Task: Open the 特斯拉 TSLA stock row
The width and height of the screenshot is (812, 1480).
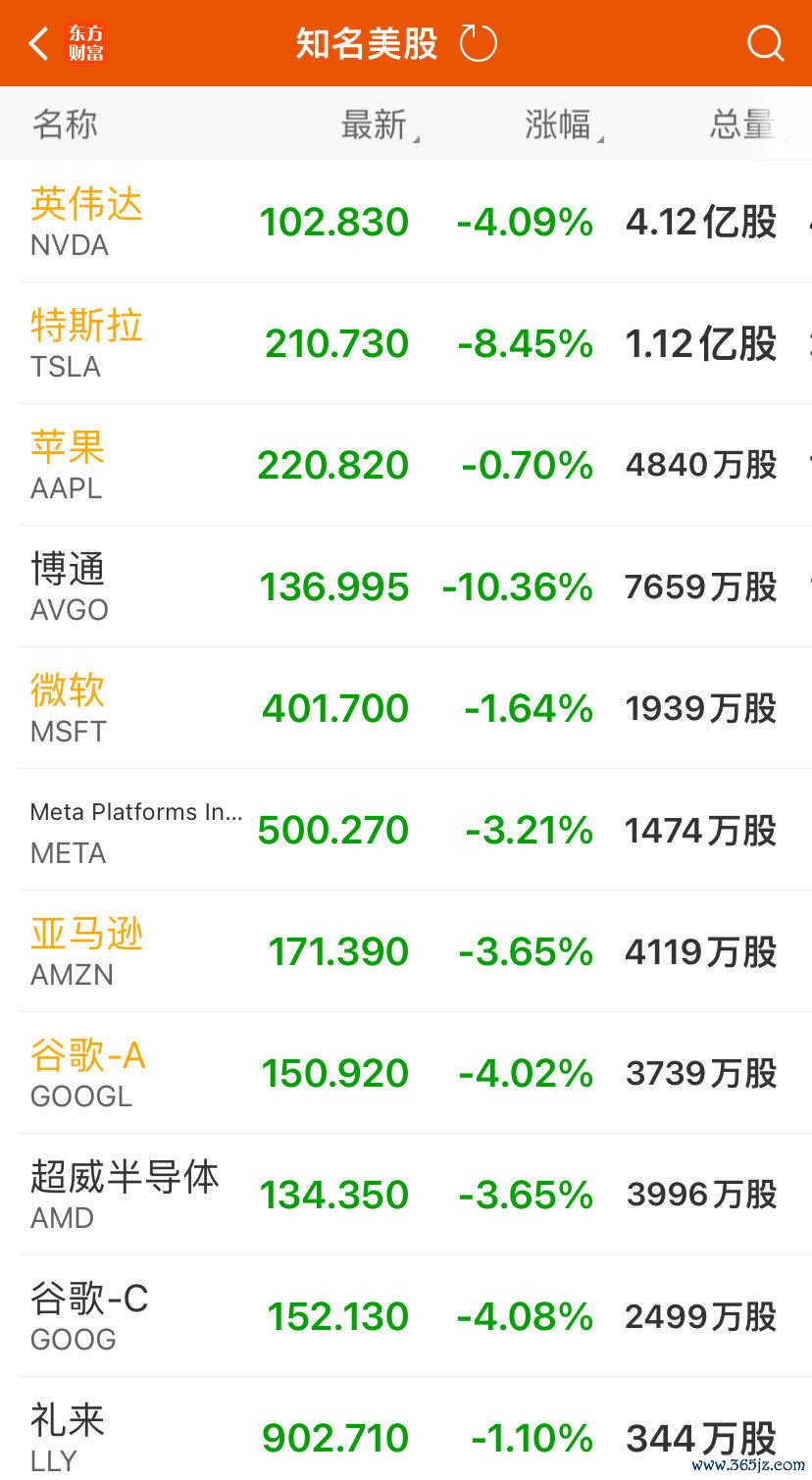Action: (406, 343)
